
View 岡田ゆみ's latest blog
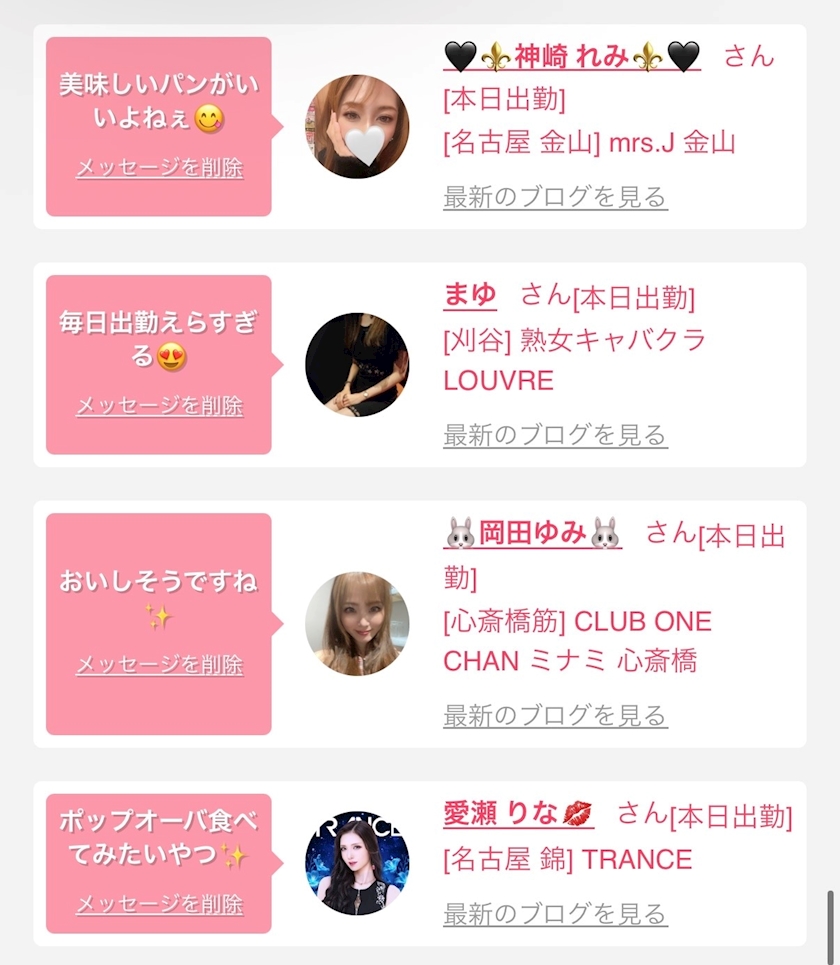click(555, 716)
